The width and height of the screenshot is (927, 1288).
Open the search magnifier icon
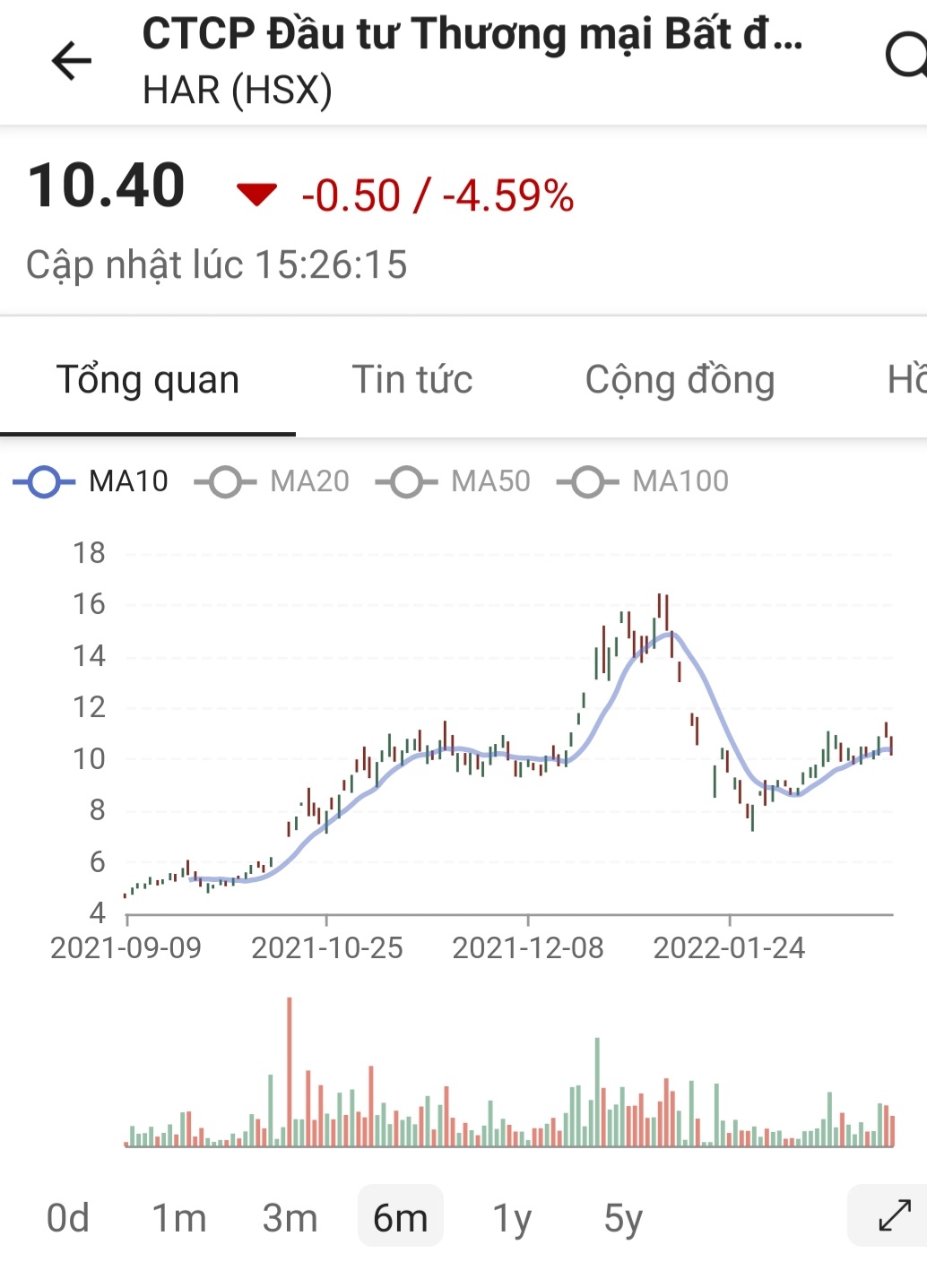[x=905, y=56]
